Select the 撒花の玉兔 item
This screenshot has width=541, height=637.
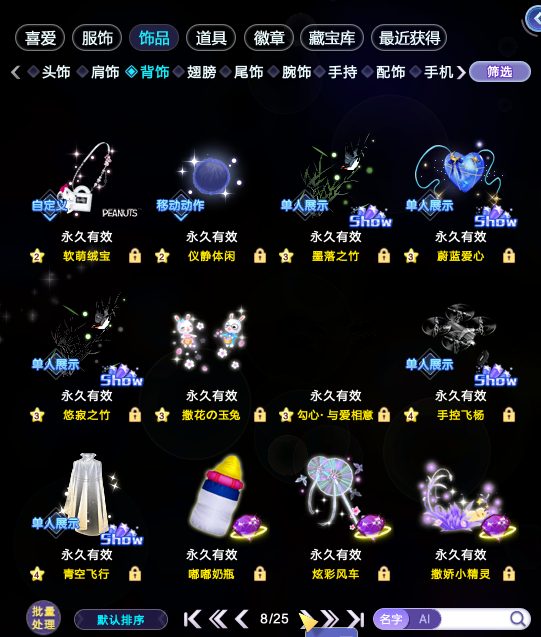point(211,358)
